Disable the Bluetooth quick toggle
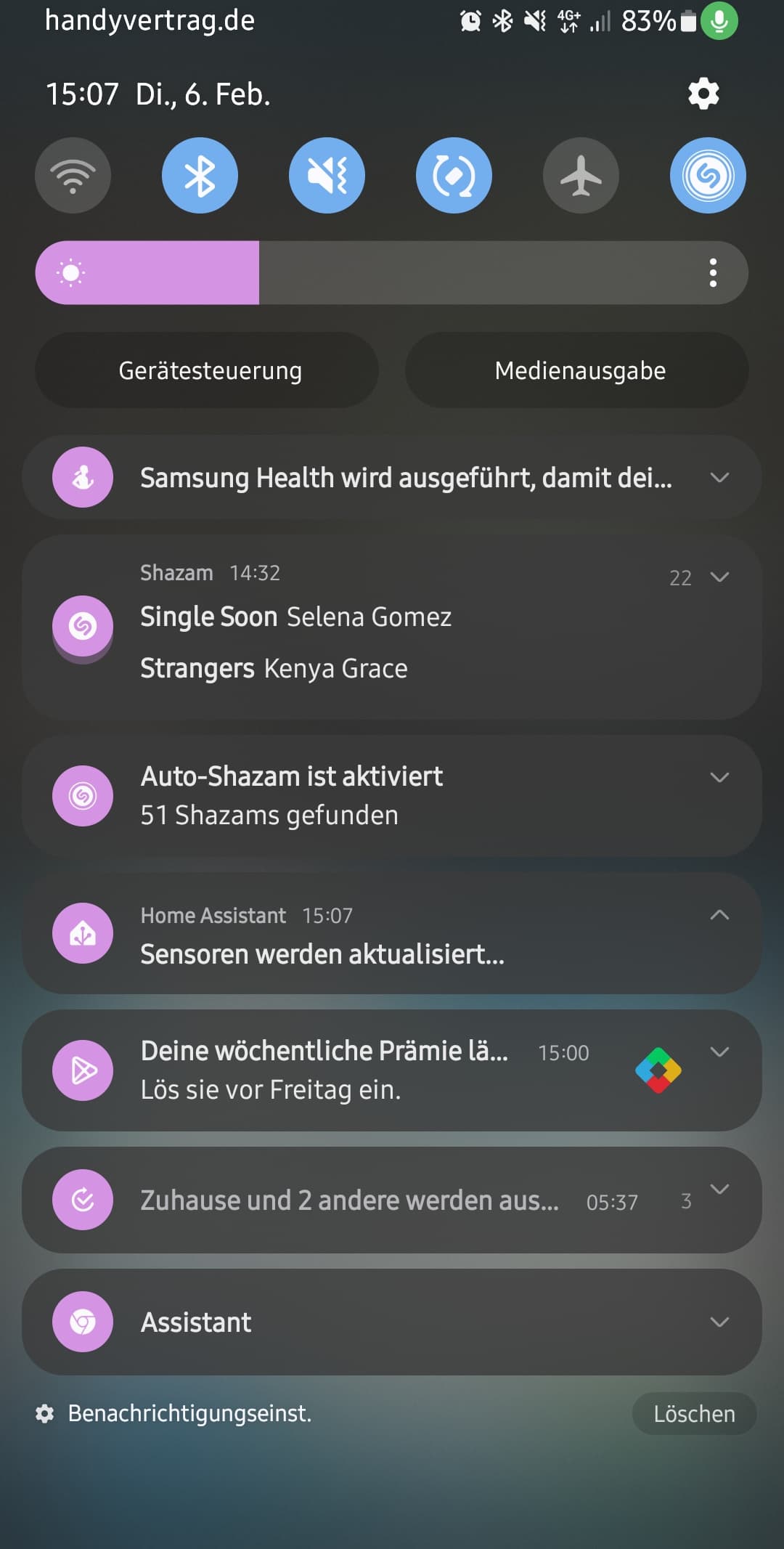This screenshot has height=1549, width=784. click(200, 175)
